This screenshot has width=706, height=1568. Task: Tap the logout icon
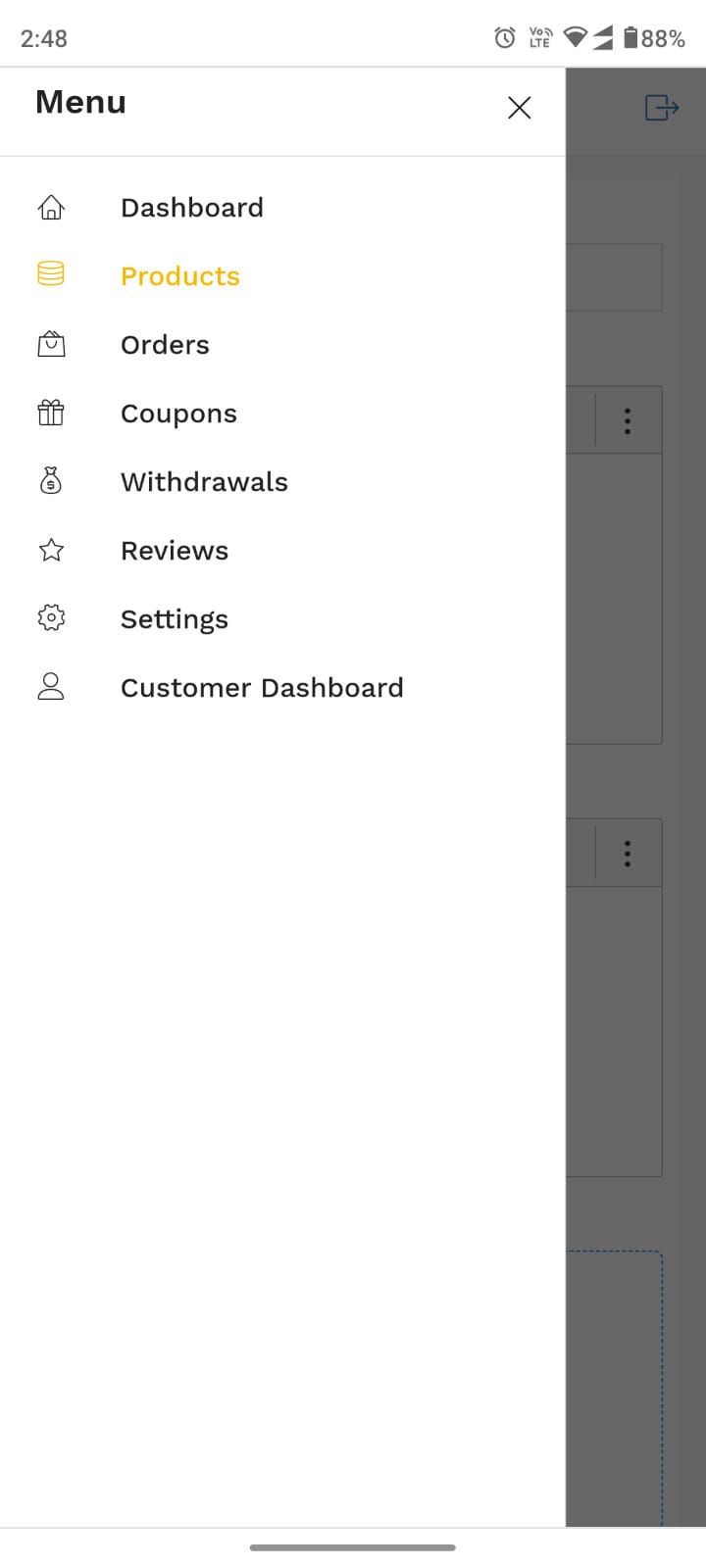(x=662, y=108)
